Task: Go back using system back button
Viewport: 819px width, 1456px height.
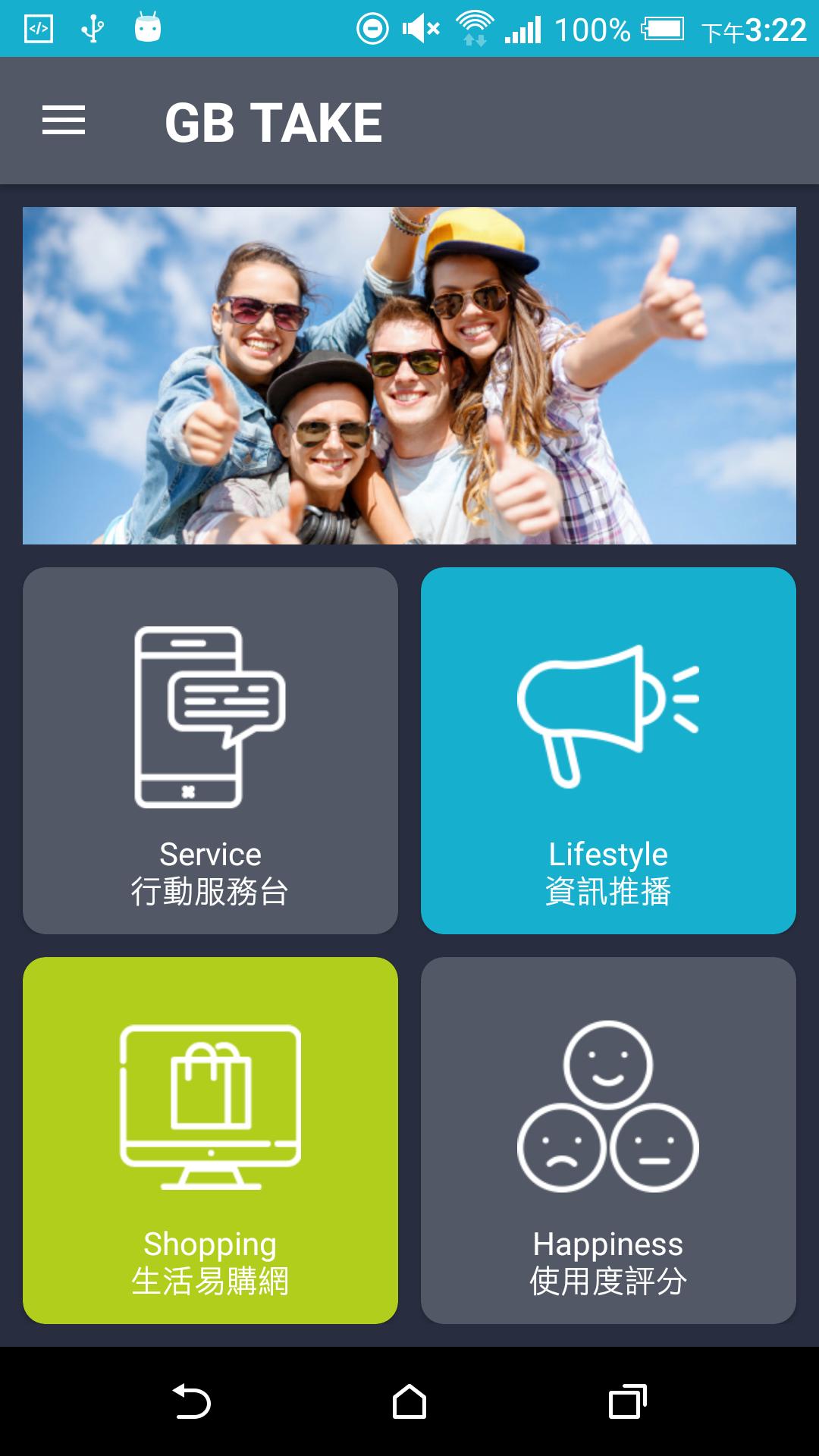Action: (x=192, y=1401)
